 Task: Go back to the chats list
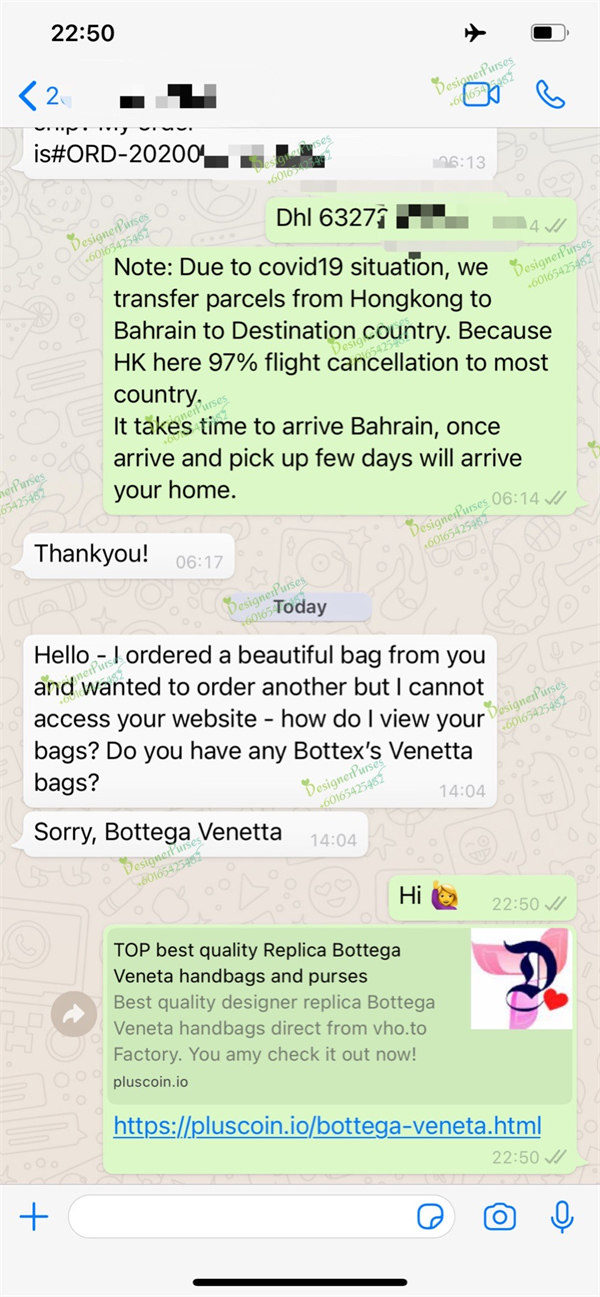coord(30,96)
